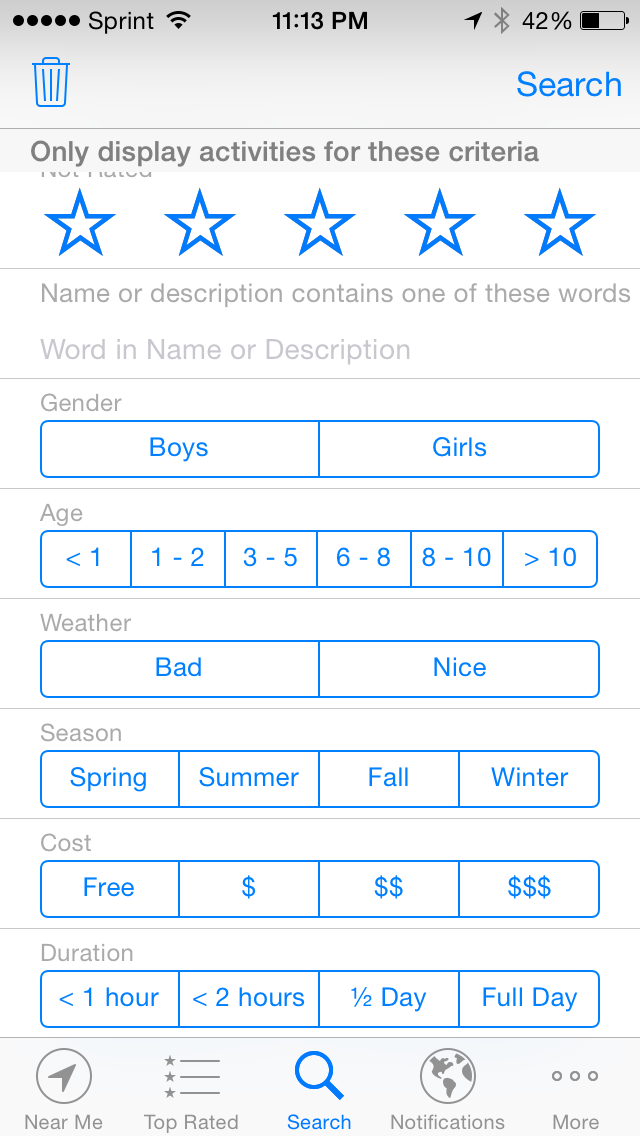
Task: Choose the $$$ cost option
Action: [x=529, y=888]
